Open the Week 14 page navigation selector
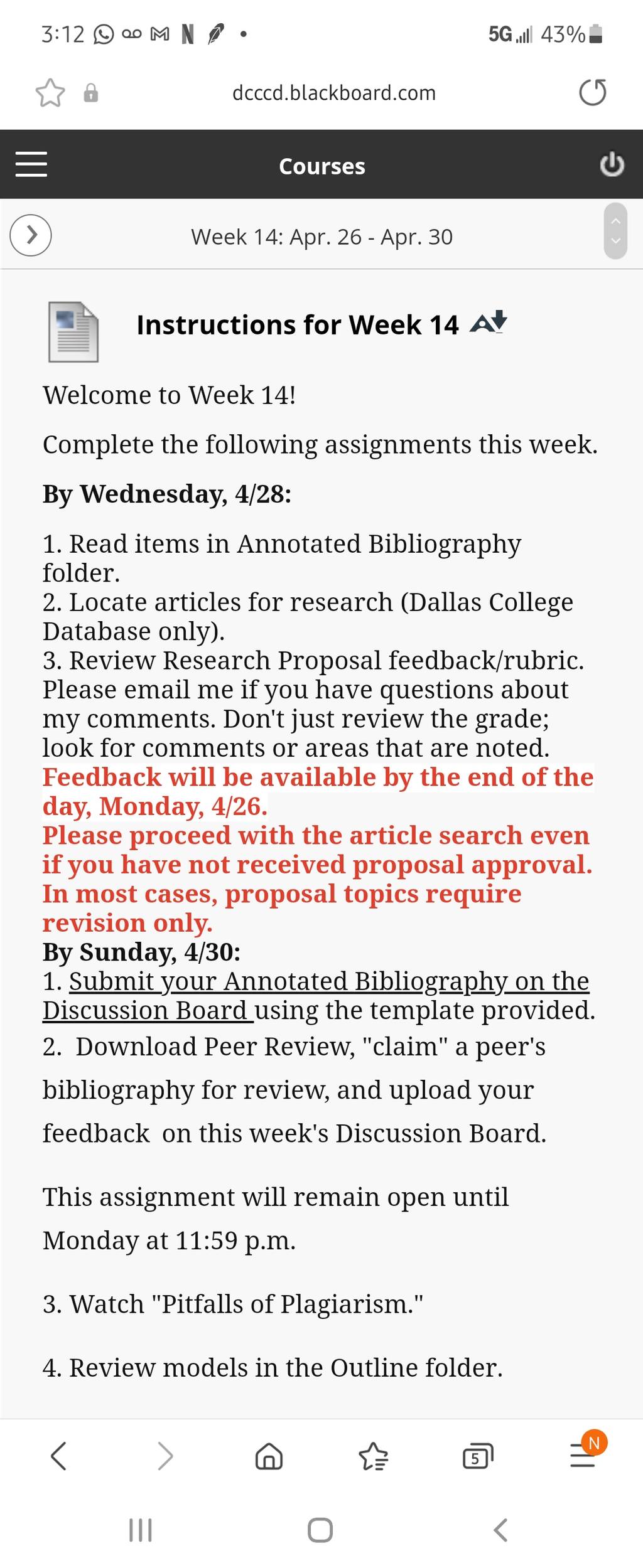 coord(615,231)
